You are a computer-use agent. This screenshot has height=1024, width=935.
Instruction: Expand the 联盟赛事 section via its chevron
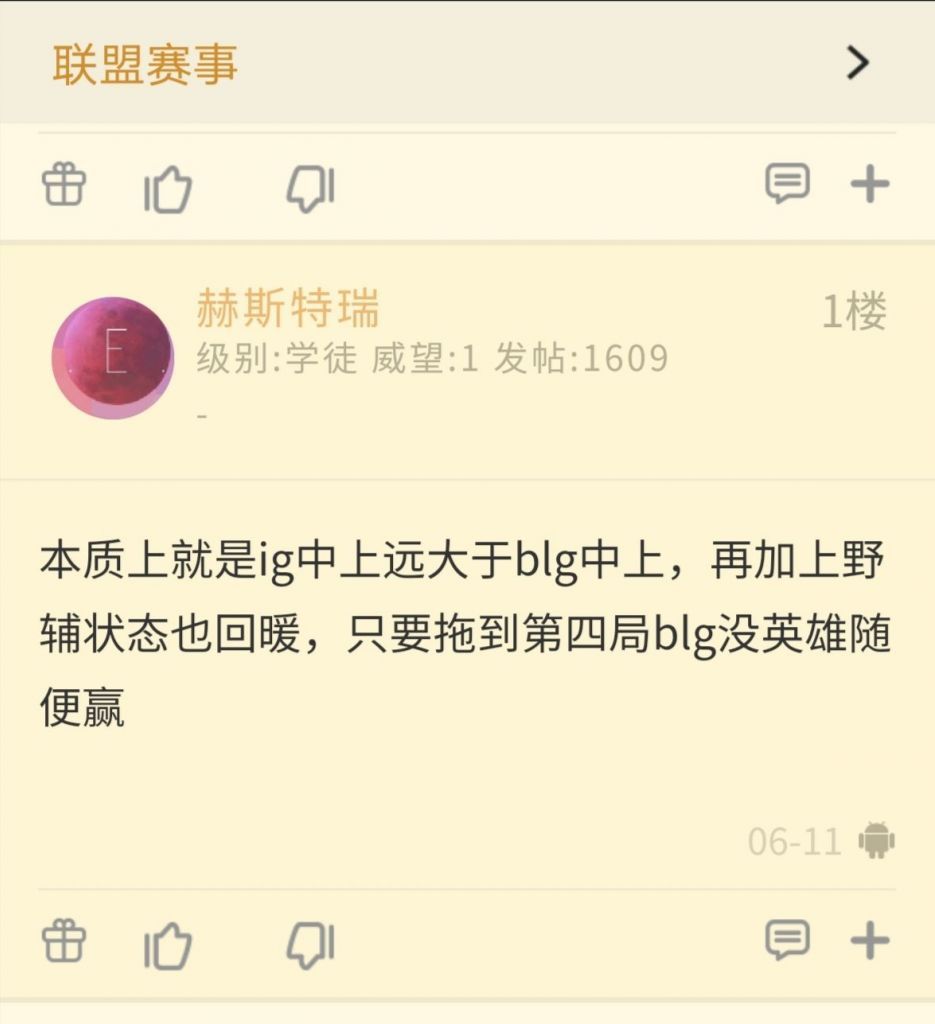tap(857, 63)
